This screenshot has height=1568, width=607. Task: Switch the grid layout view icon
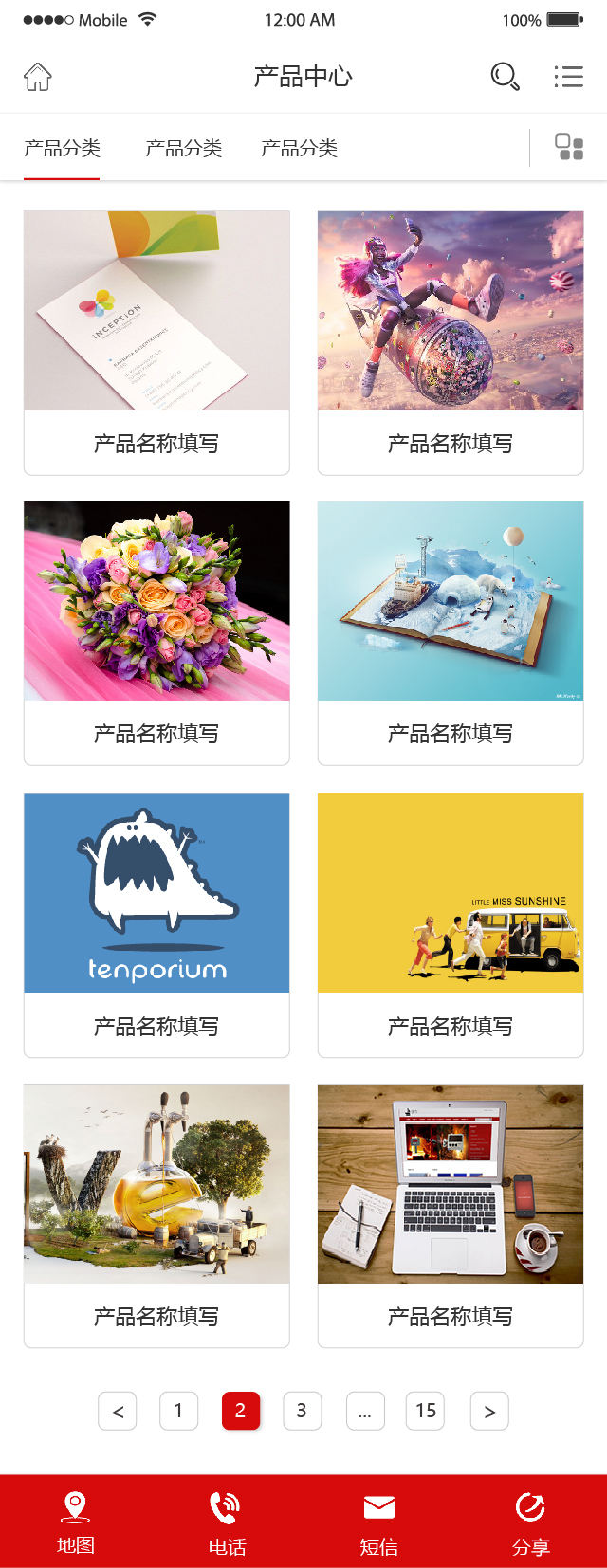[x=569, y=147]
